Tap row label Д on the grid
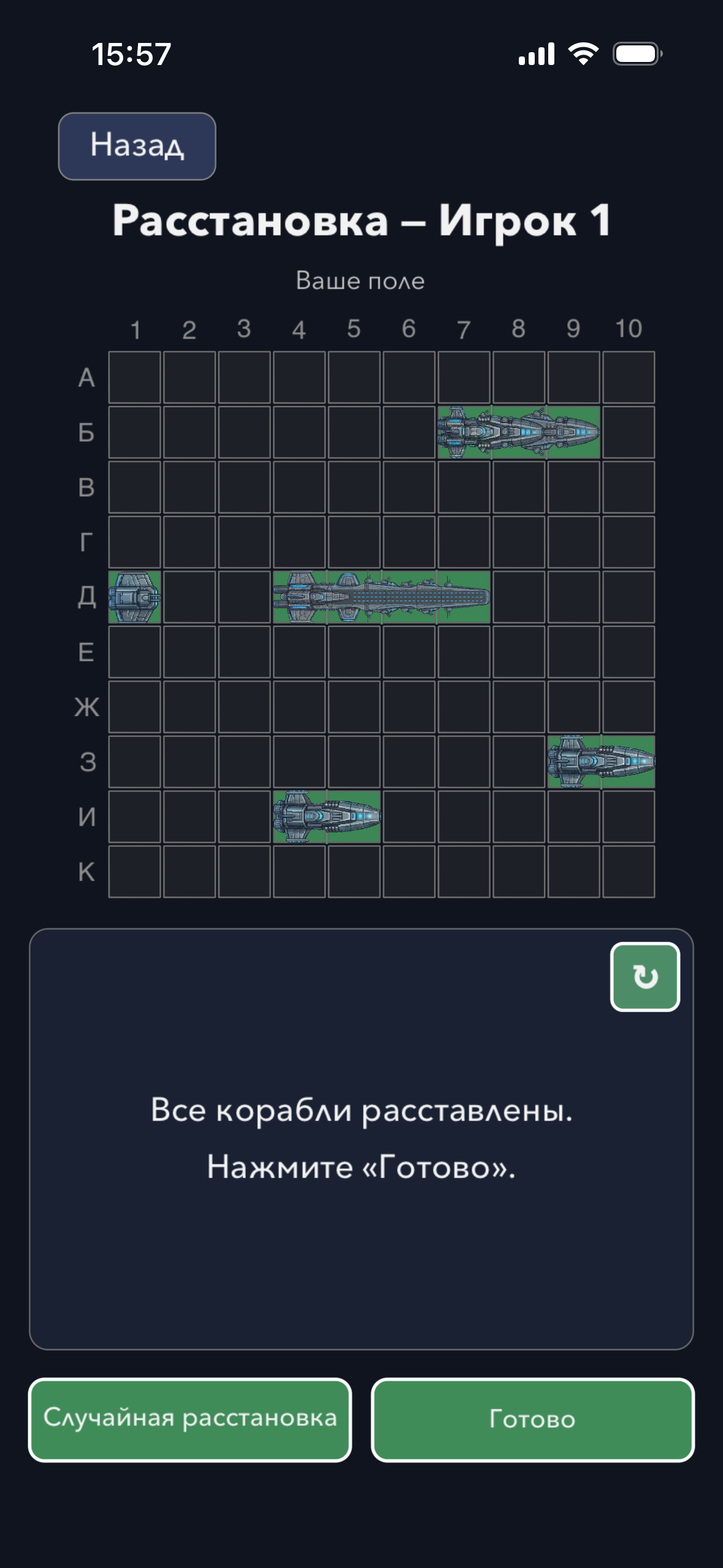Viewport: 723px width, 1568px height. point(88,596)
